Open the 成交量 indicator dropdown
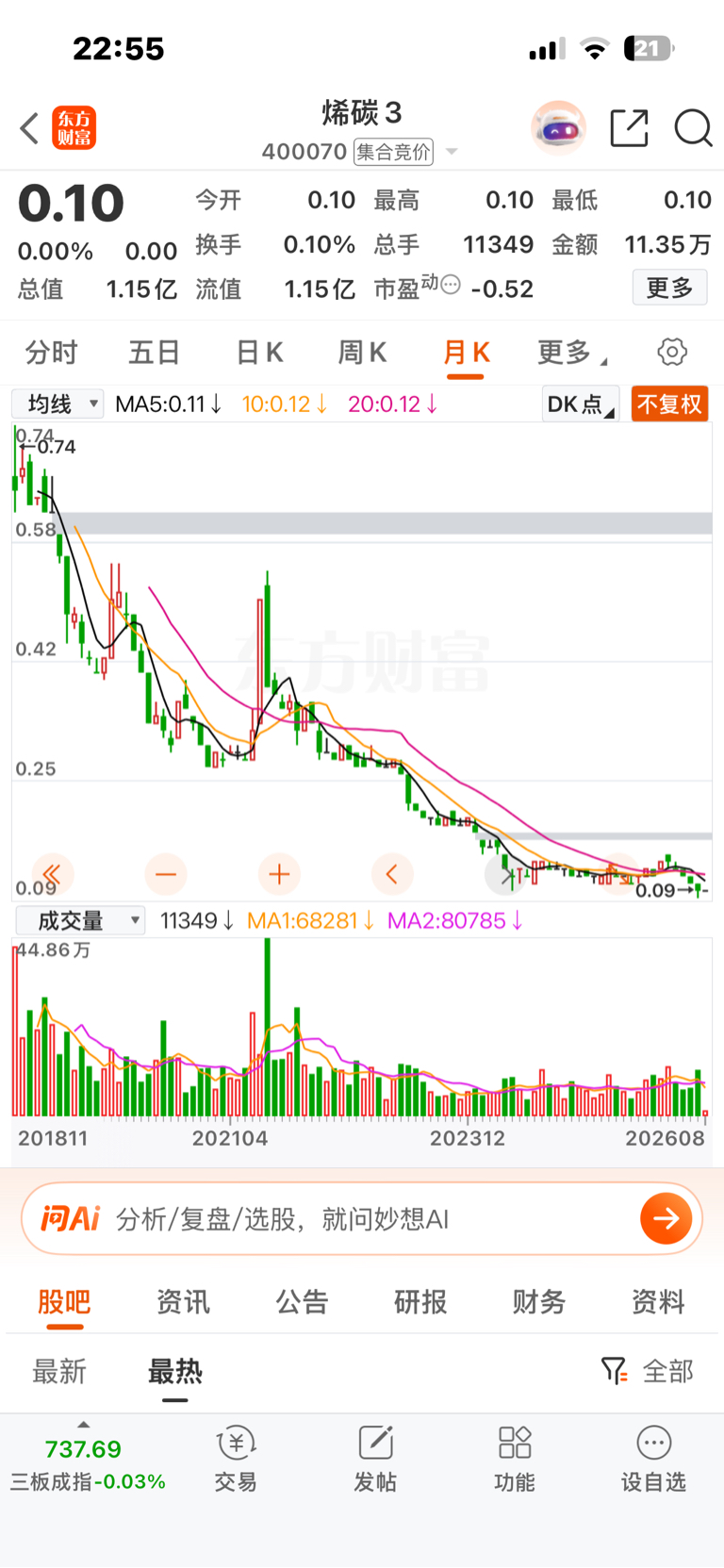The height and width of the screenshot is (1568, 724). click(79, 920)
